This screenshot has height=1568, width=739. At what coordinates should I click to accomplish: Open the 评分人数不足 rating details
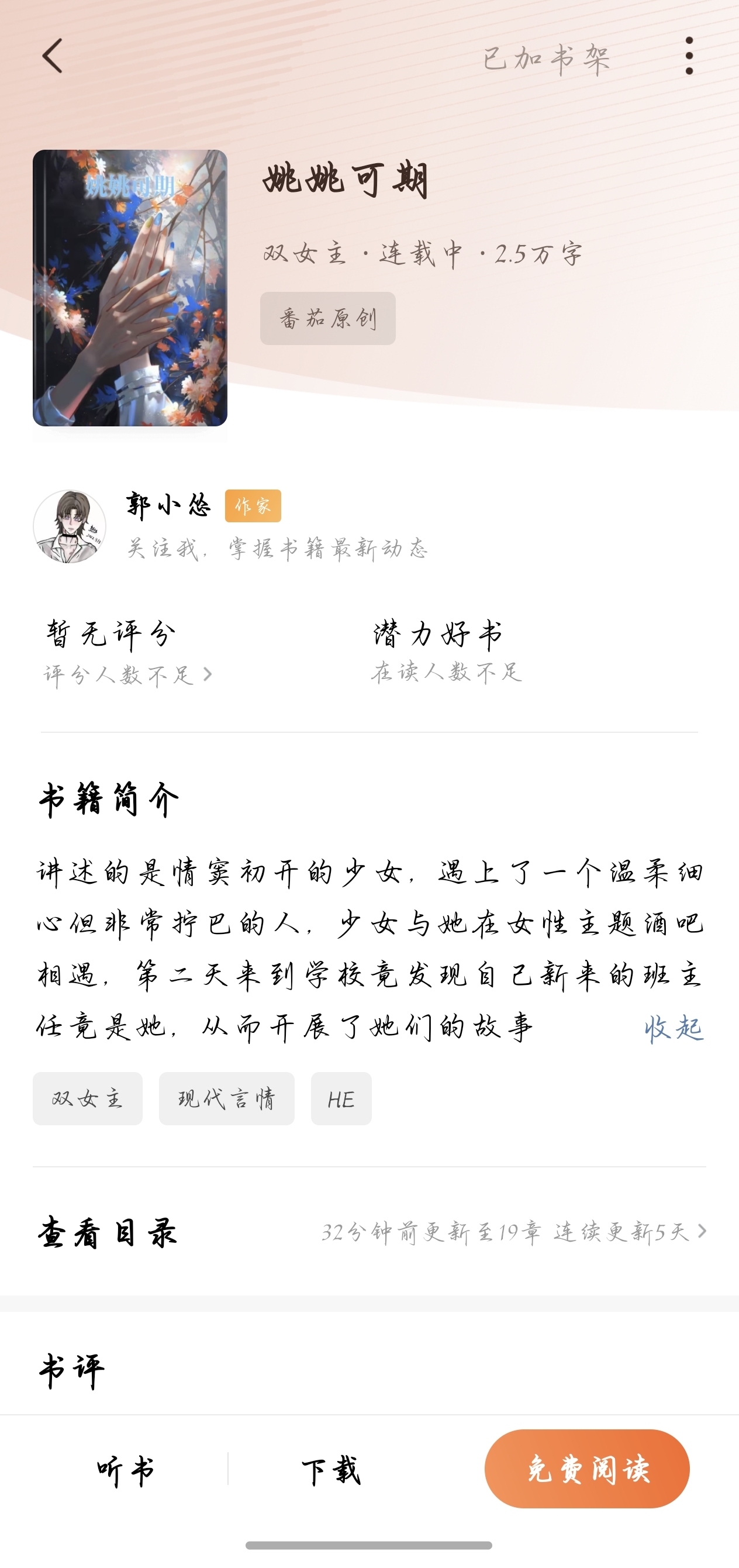(x=128, y=674)
